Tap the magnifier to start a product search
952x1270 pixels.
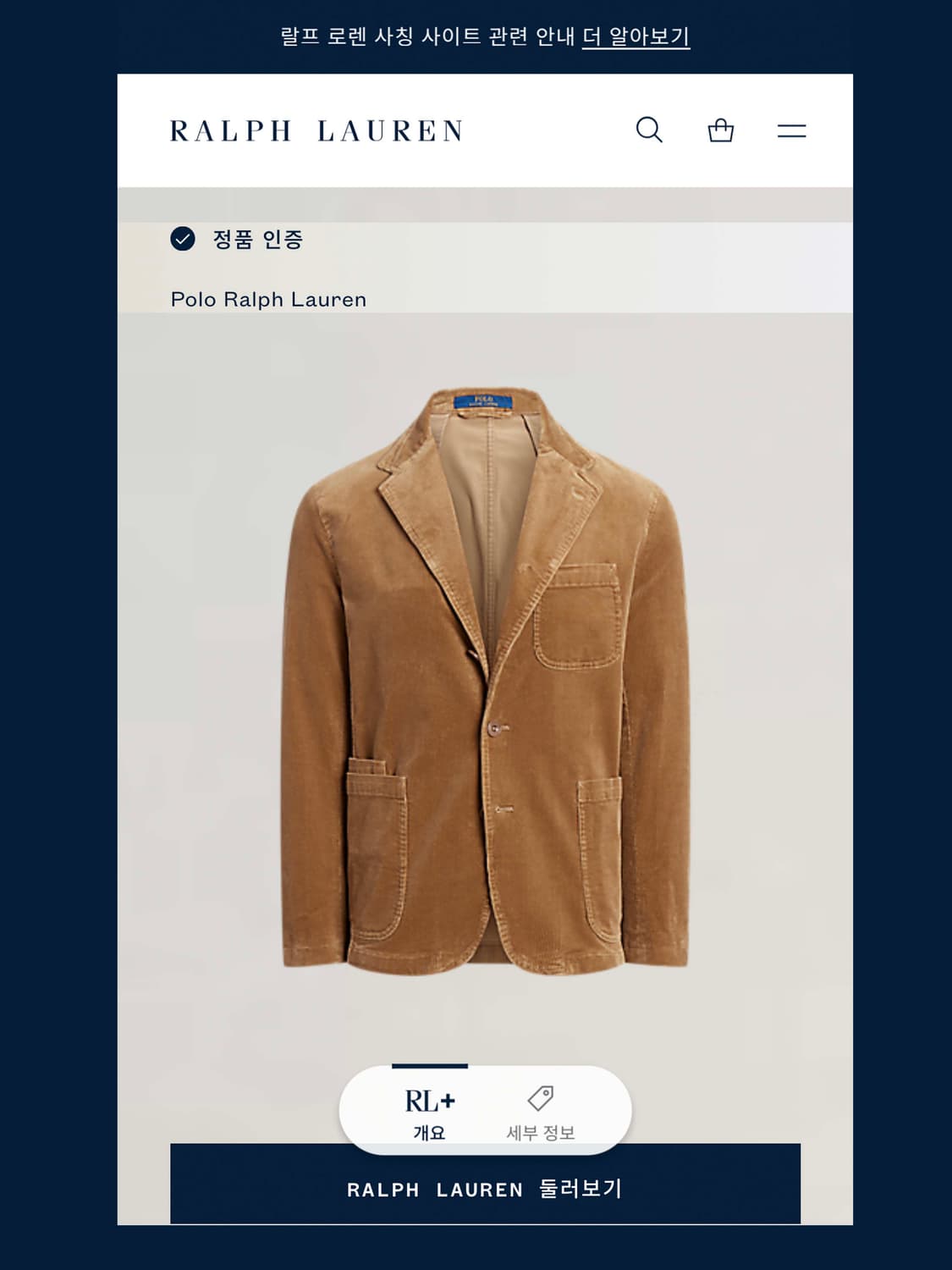pos(650,130)
